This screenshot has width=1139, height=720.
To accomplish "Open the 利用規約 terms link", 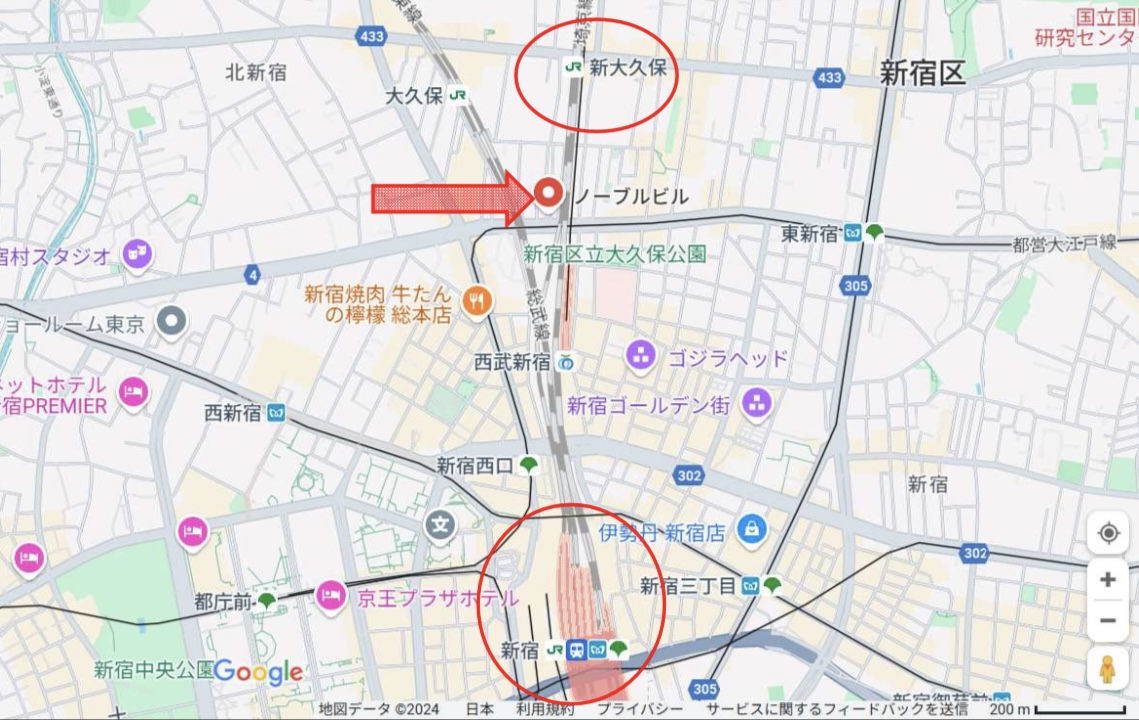I will tap(545, 709).
